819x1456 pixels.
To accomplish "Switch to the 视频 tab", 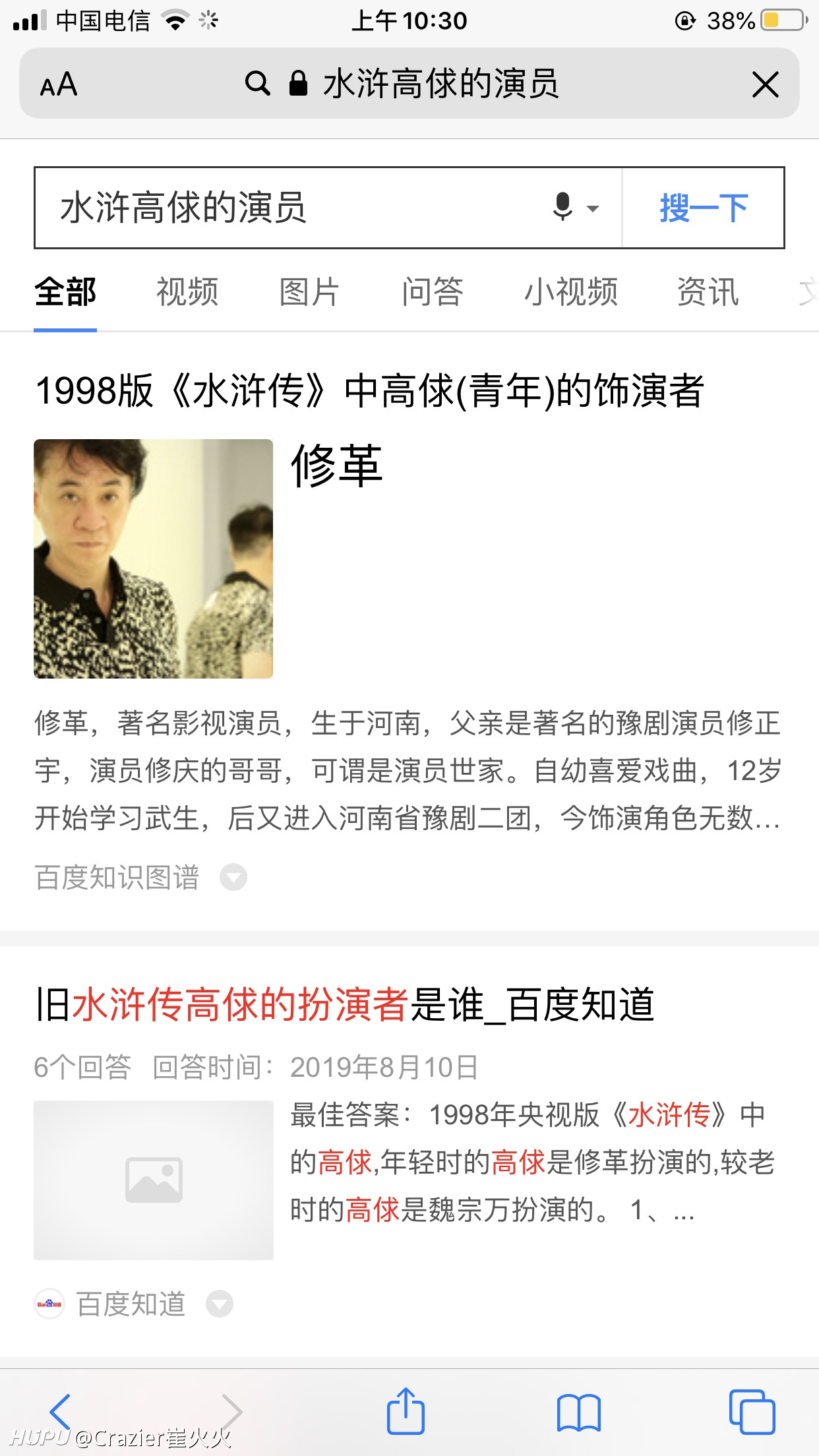I will [187, 292].
